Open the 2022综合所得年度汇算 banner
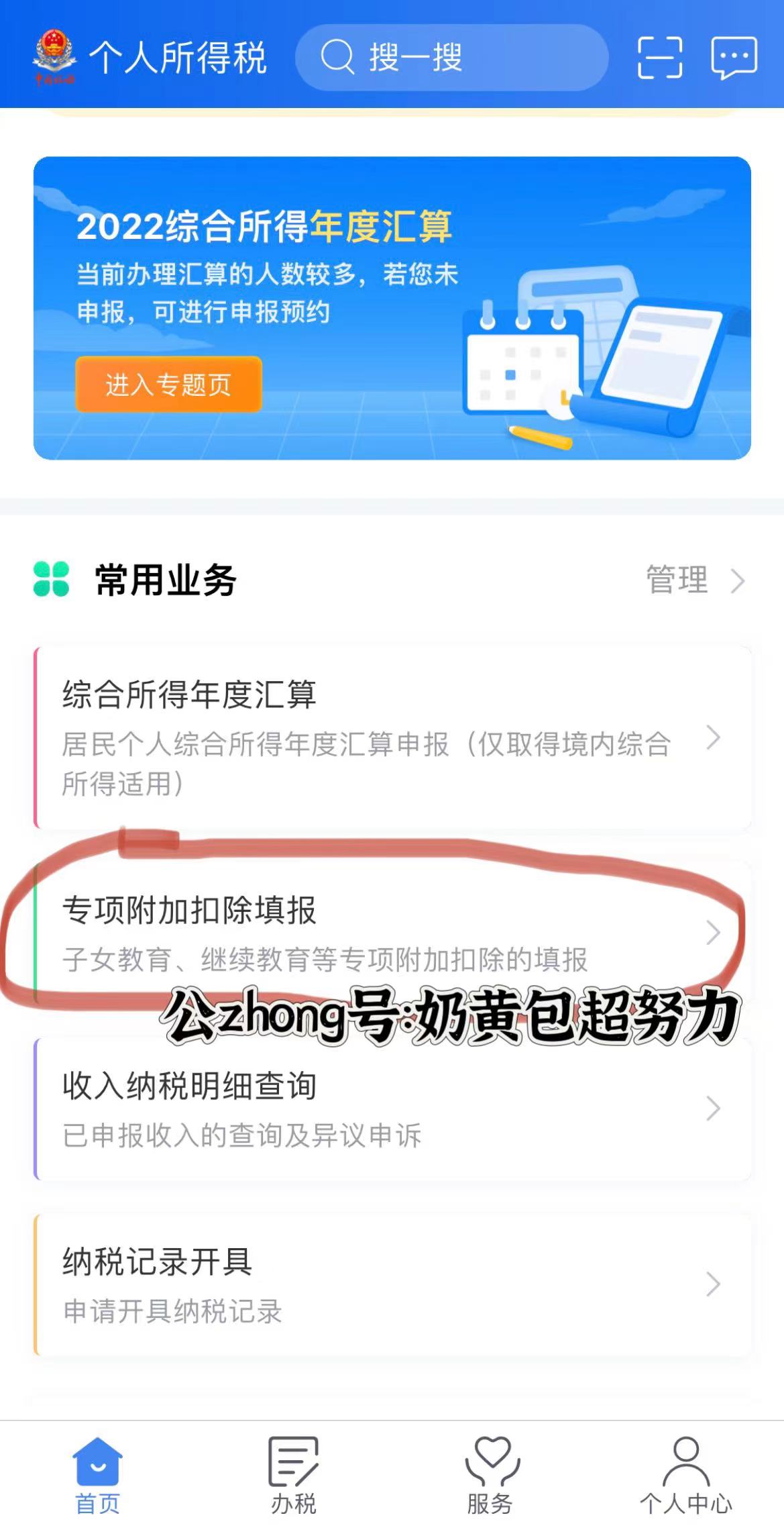This screenshot has width=784, height=1538. [392, 305]
